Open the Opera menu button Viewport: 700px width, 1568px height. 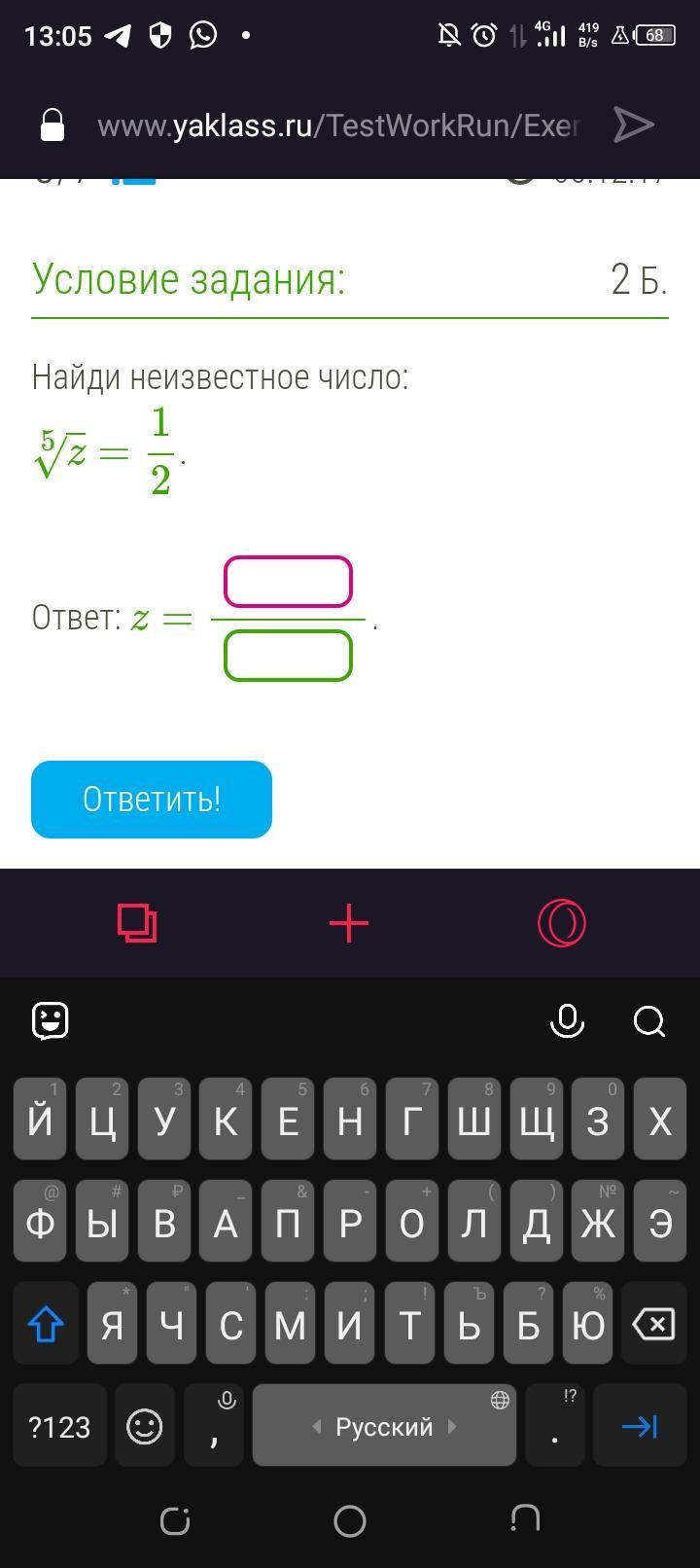click(x=562, y=923)
